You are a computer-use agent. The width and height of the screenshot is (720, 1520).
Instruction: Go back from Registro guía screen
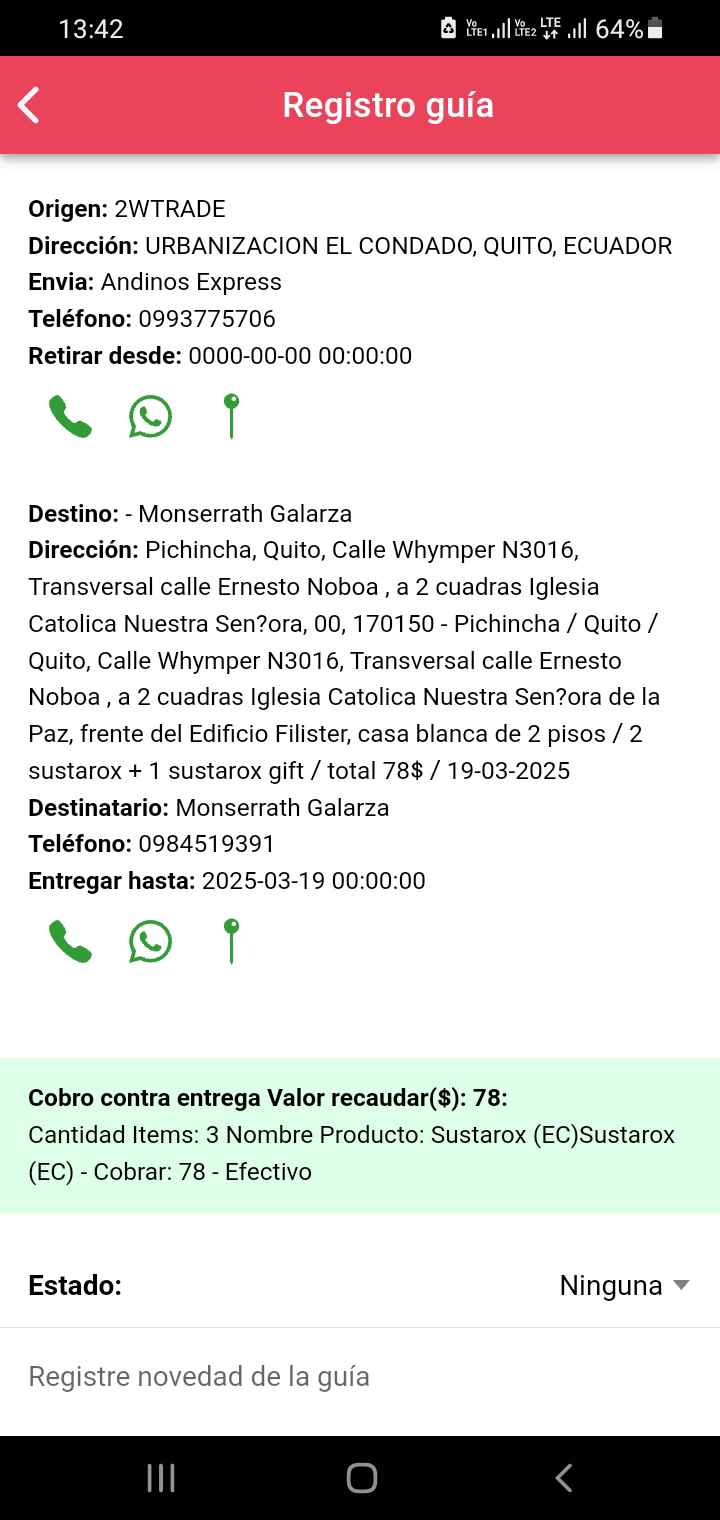29,105
